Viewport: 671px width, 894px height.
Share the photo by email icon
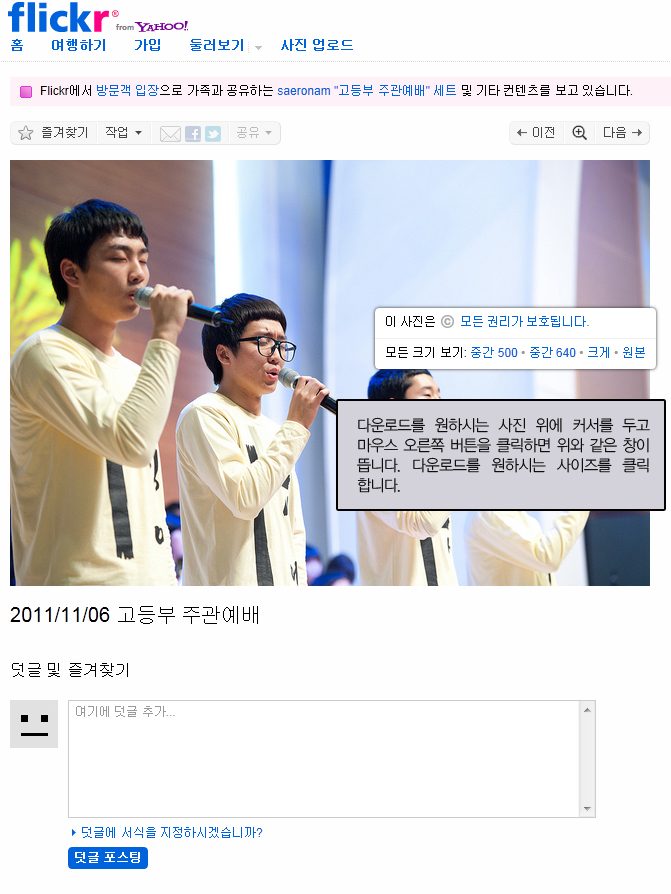[171, 134]
